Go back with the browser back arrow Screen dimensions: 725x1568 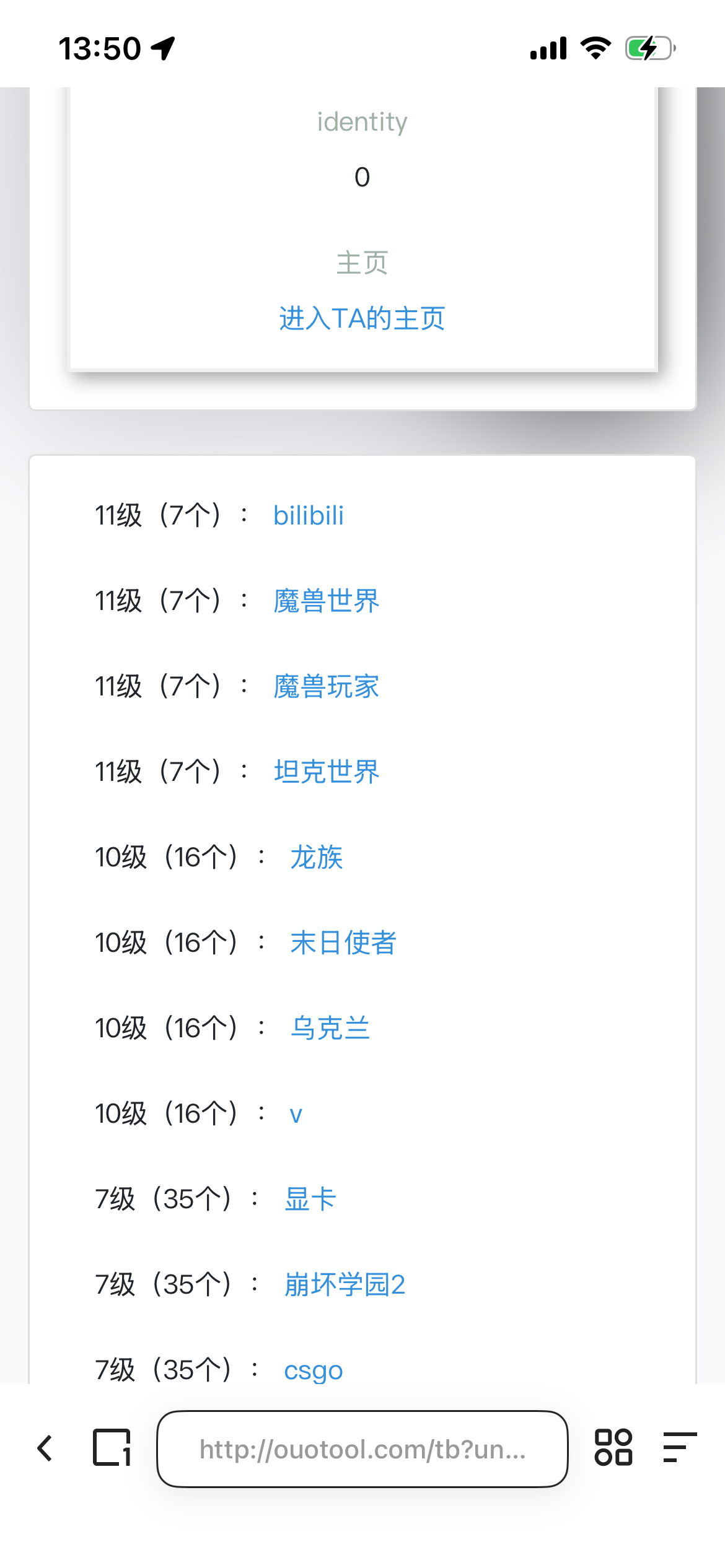coord(45,1448)
